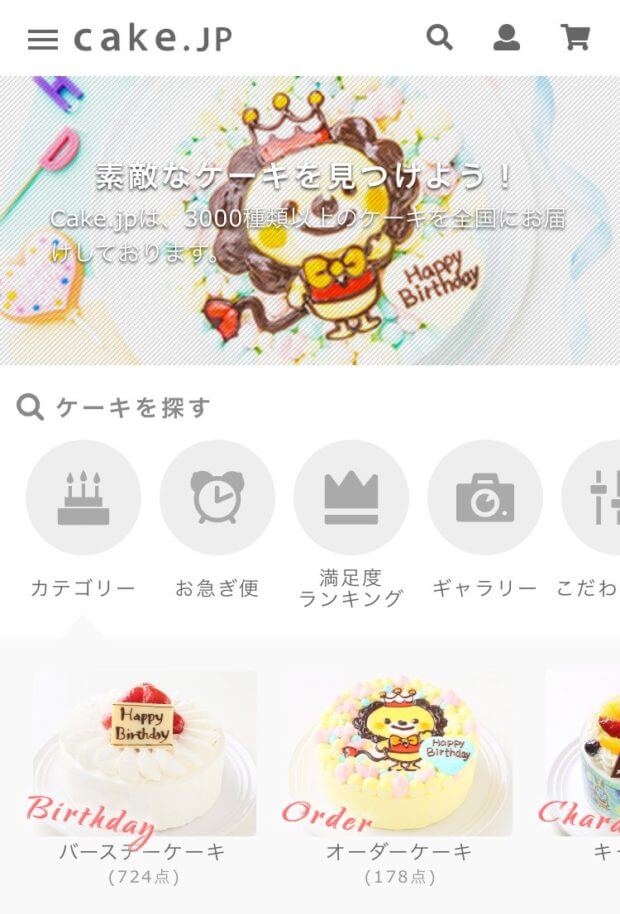Select お急ぎ便 alarm clock option
Screen dimensions: 620x914
(217, 498)
